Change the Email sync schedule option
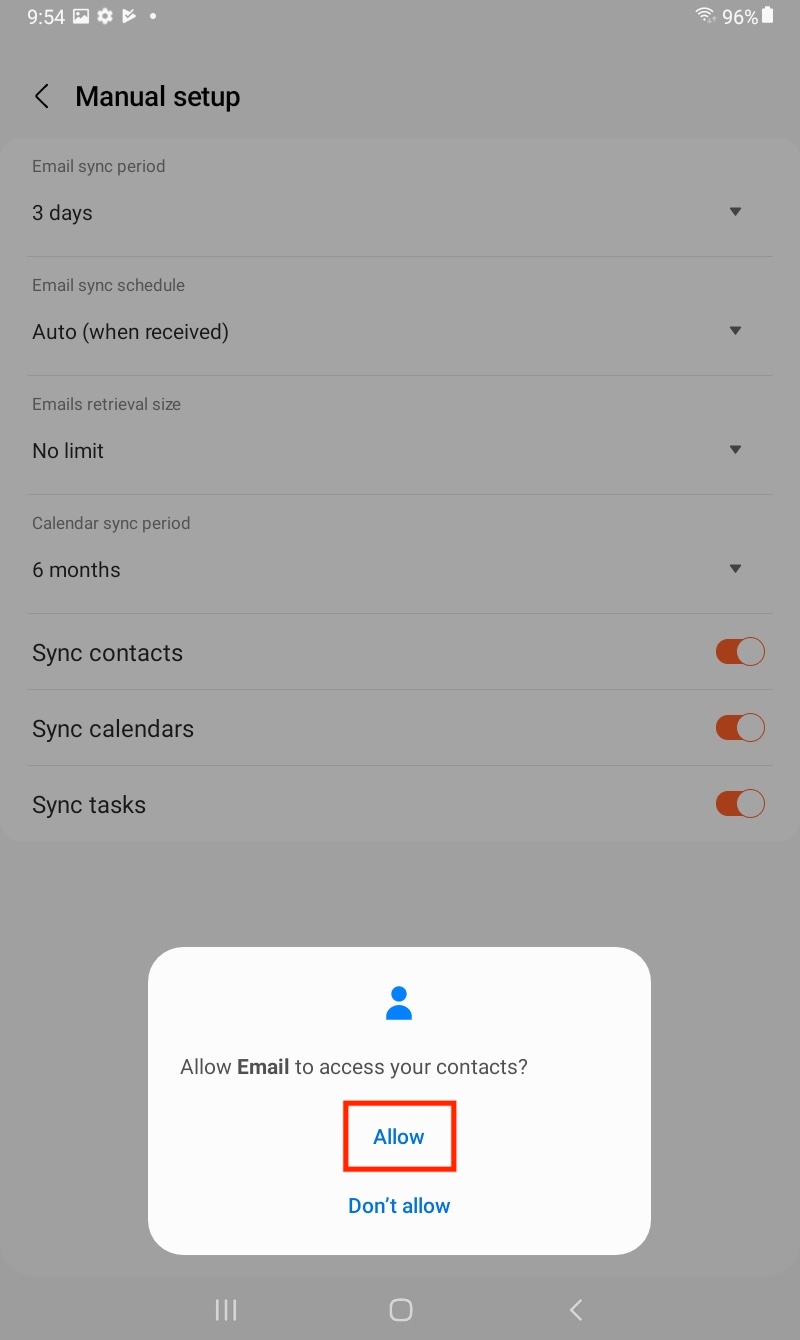 [x=400, y=317]
